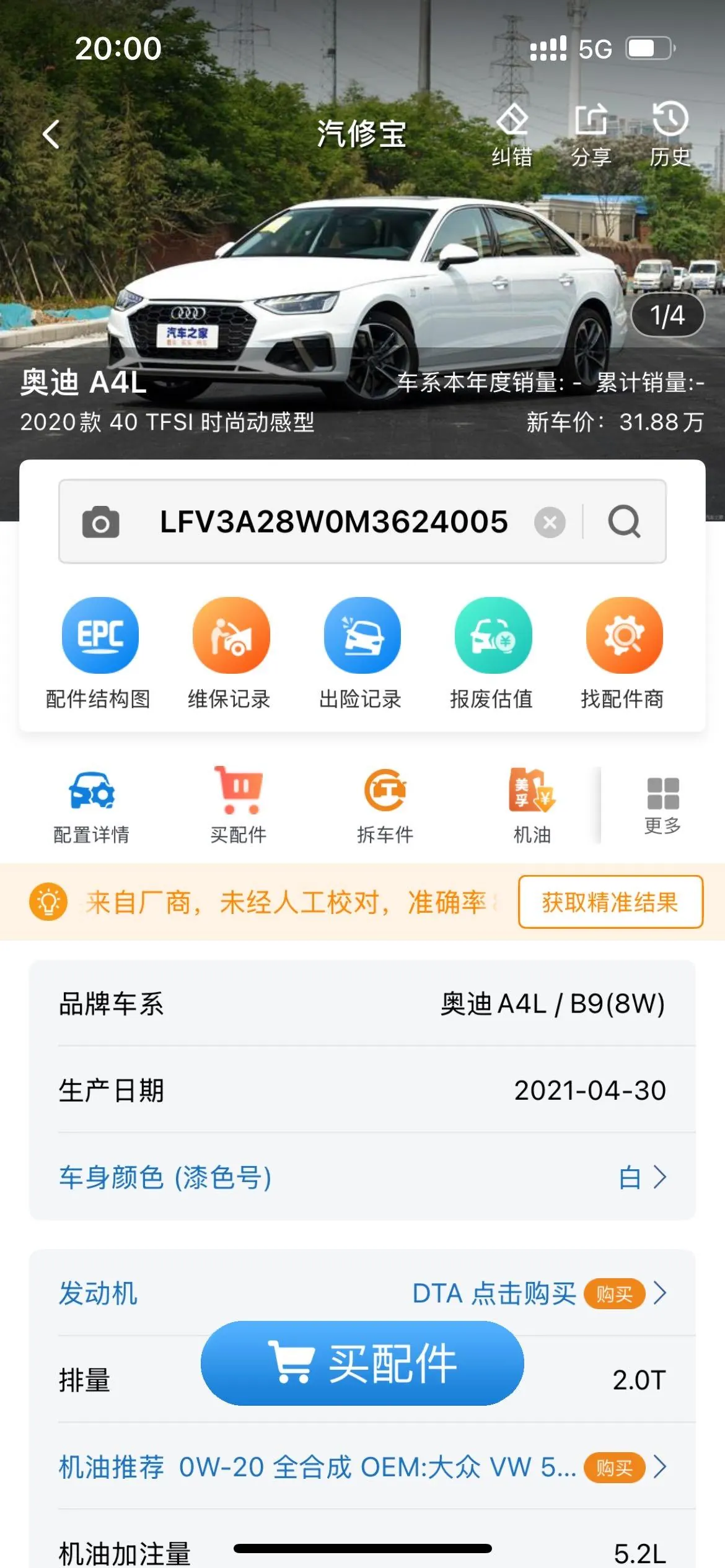Check 出险记录 accident records
This screenshot has height=1568, width=725.
click(x=361, y=653)
